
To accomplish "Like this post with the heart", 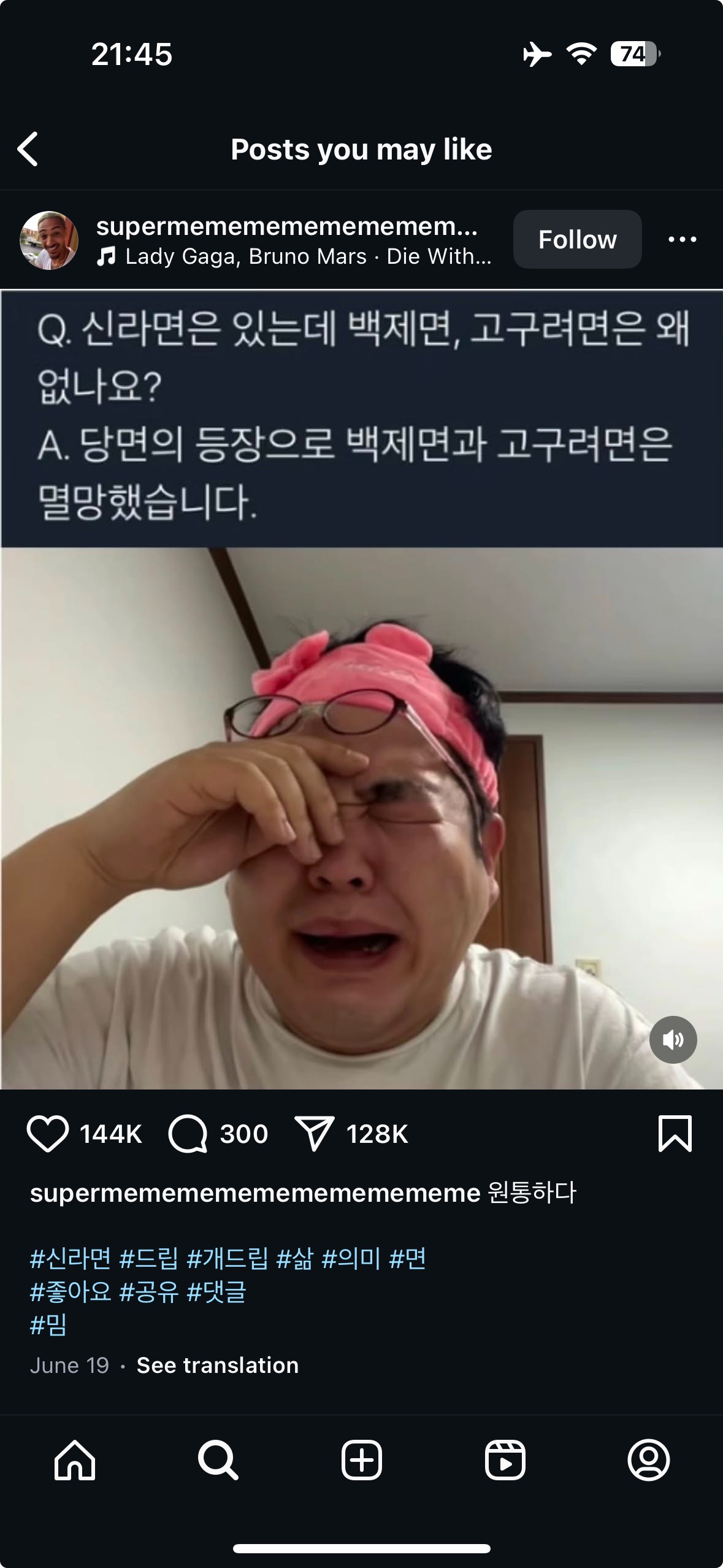I will coord(48,1134).
